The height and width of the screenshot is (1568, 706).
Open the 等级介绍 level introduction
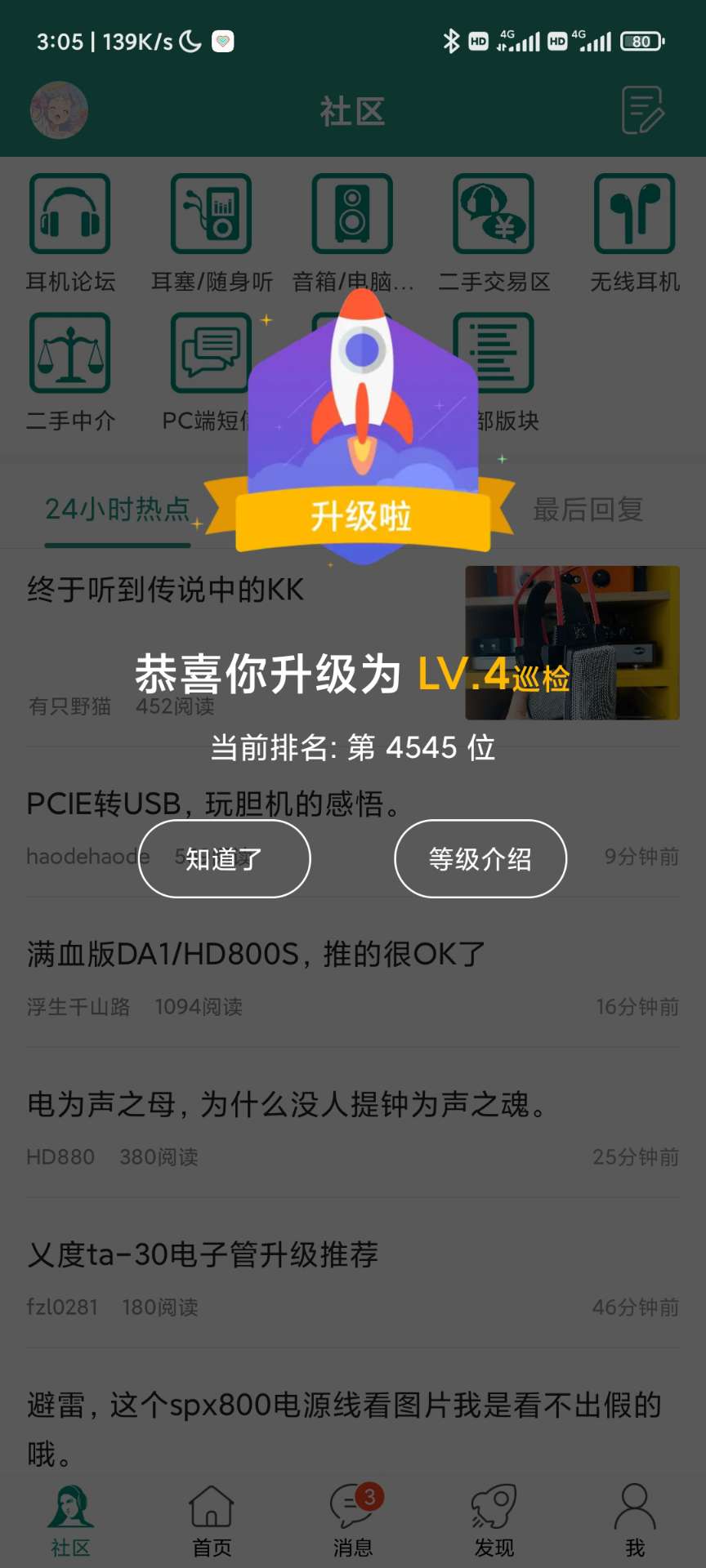coord(480,858)
